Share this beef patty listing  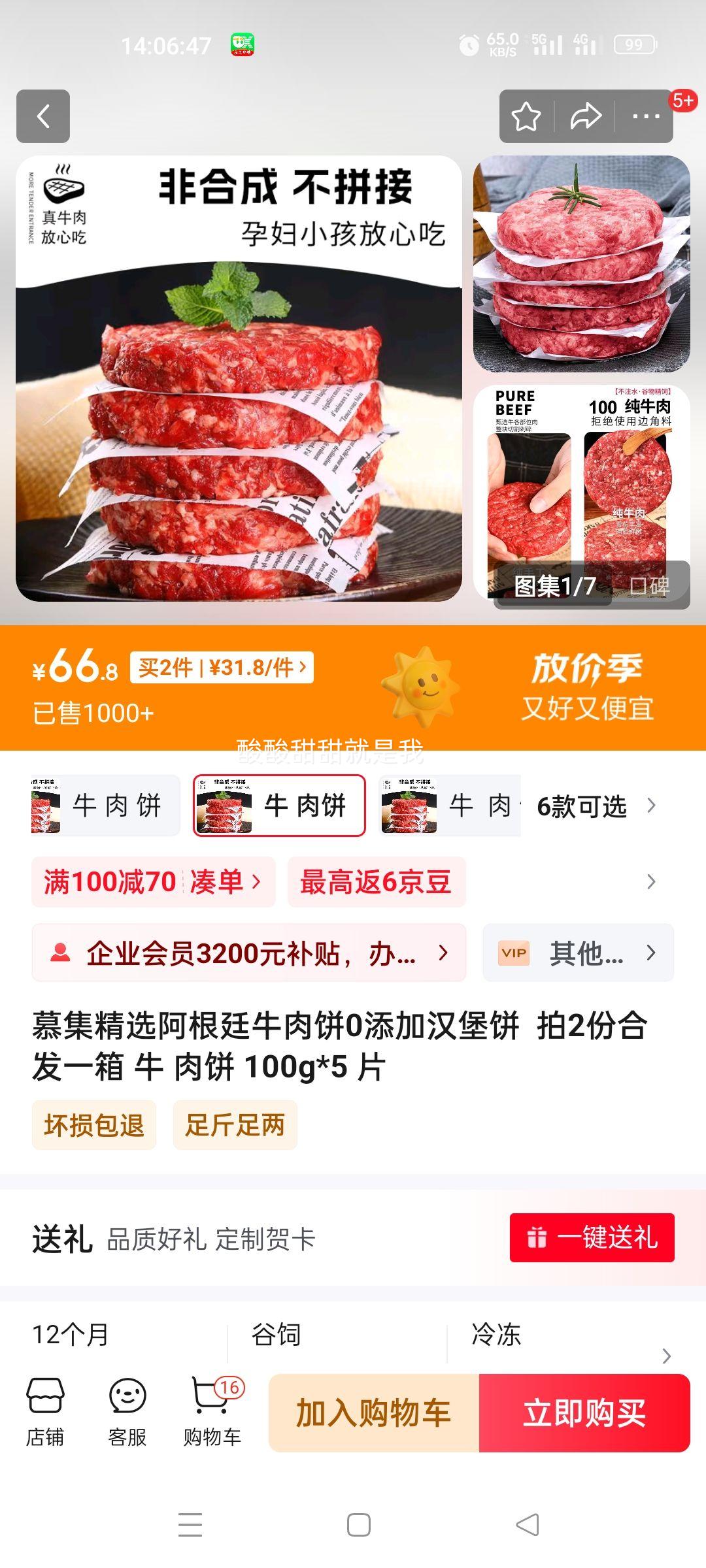coord(585,117)
